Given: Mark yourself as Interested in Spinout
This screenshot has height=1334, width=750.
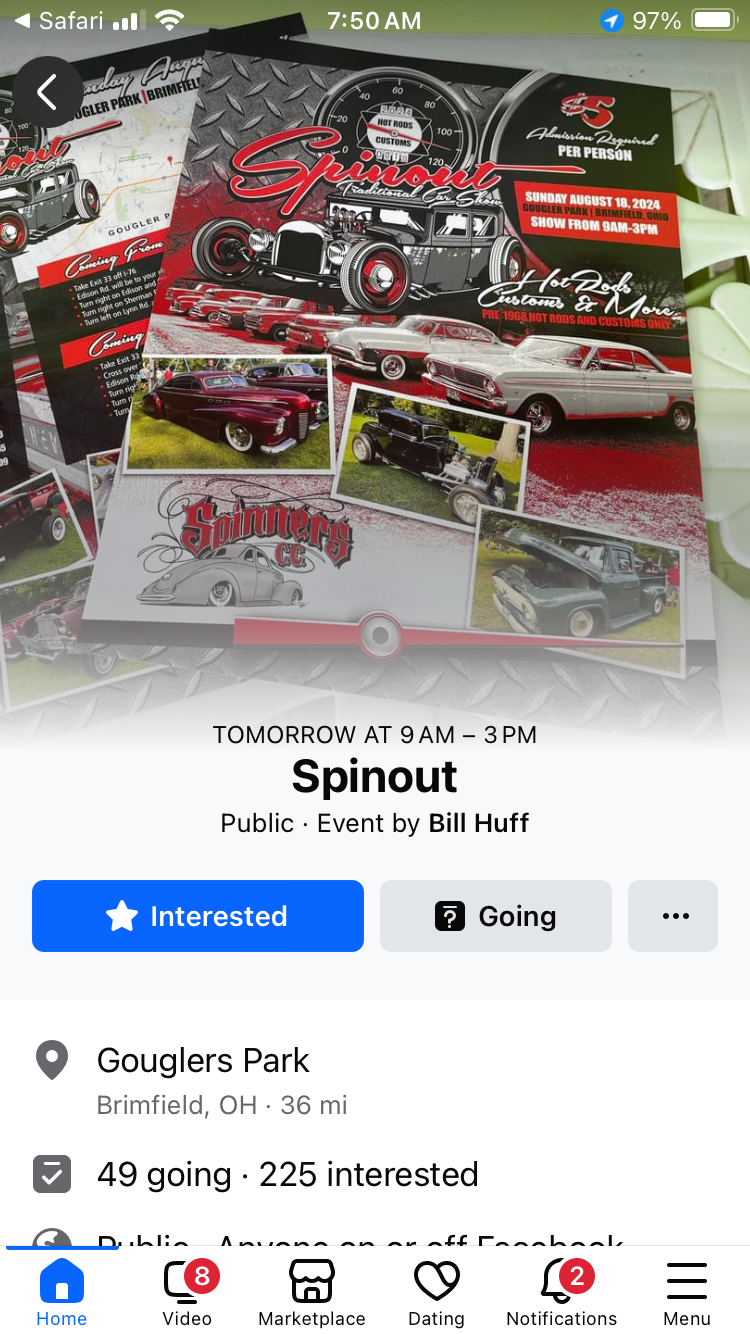Looking at the screenshot, I should [198, 916].
